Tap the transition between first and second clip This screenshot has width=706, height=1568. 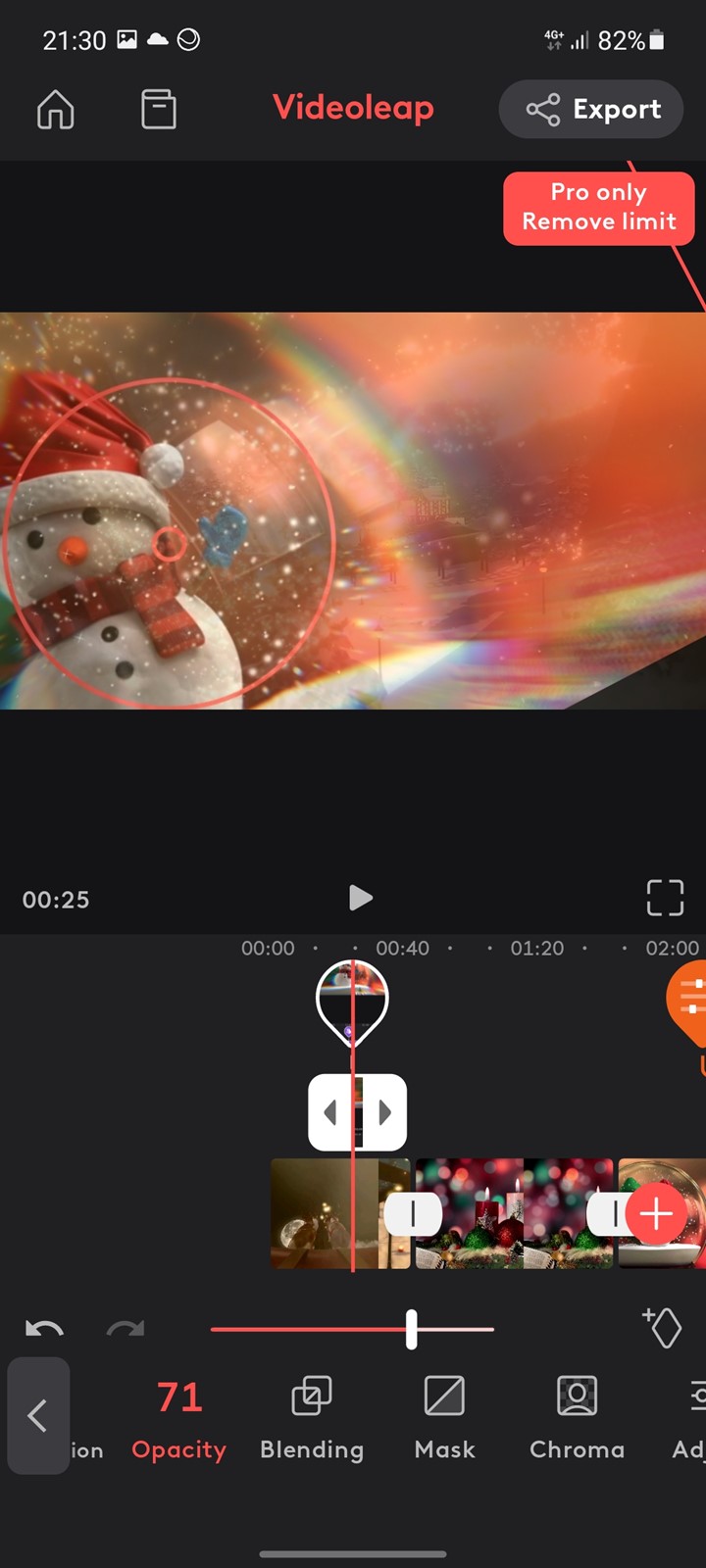413,1214
